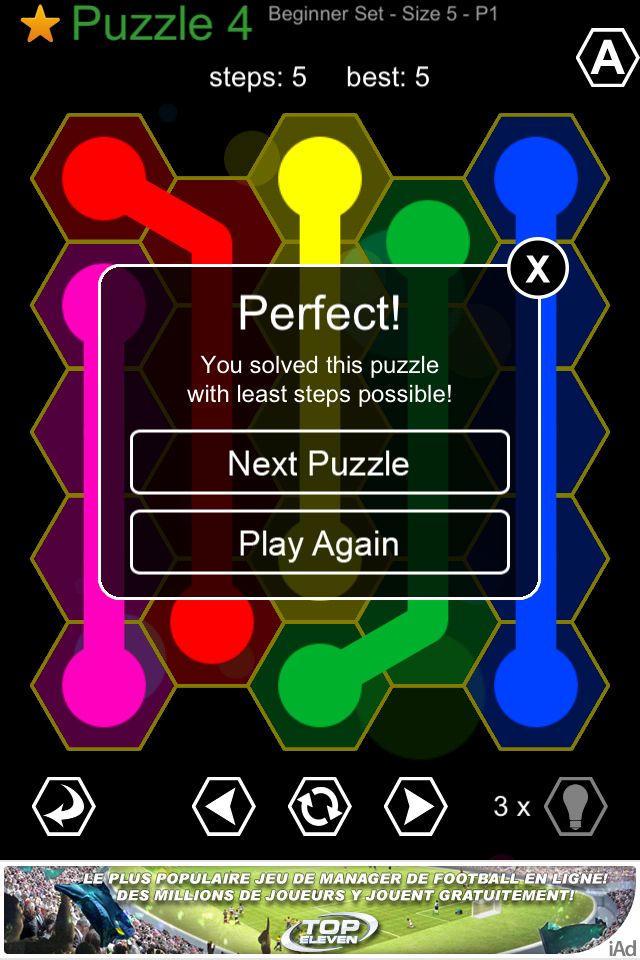Restart the puzzle with the refresh icon

click(x=320, y=806)
